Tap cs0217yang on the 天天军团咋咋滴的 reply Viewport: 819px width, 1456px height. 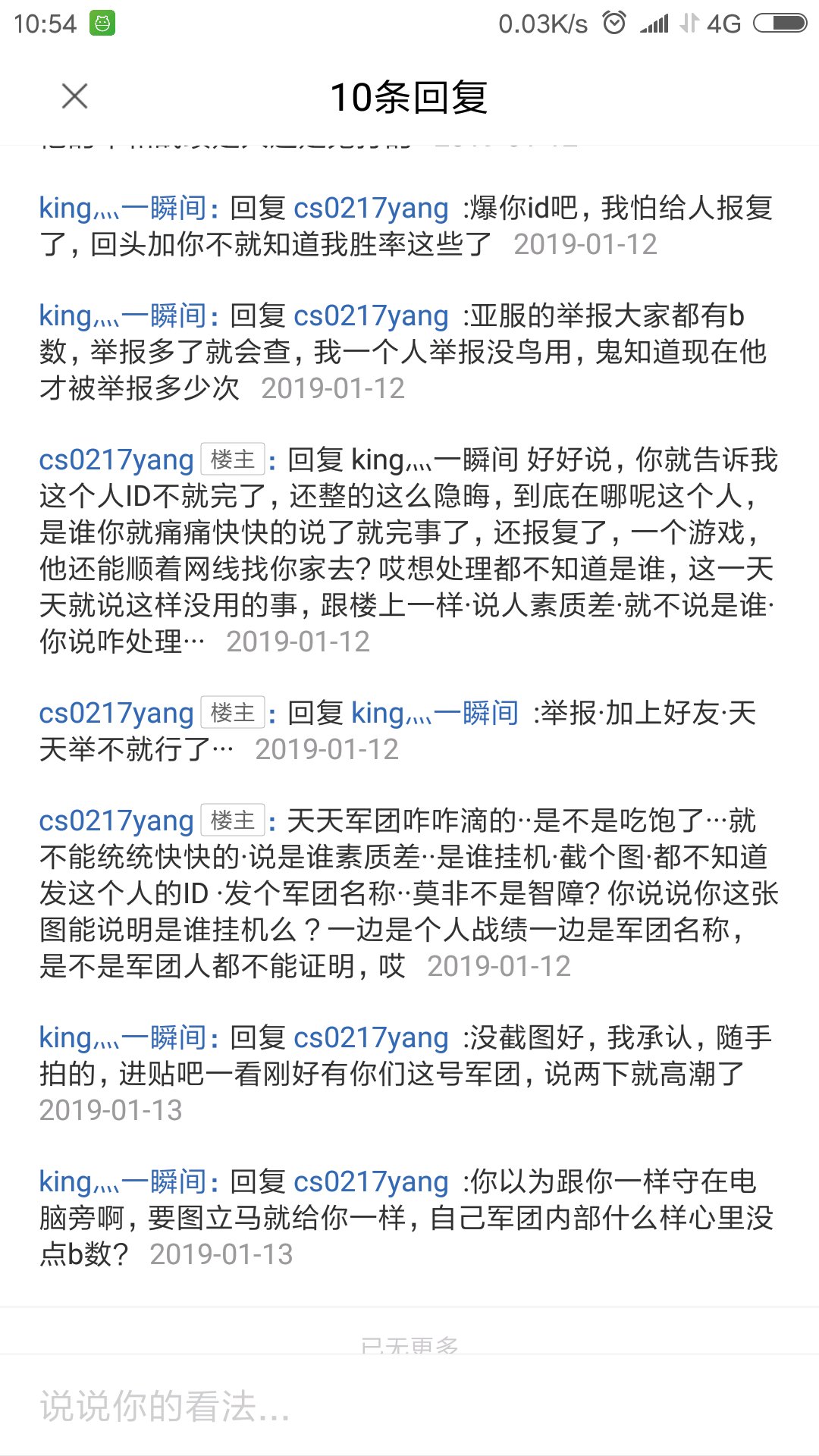117,821
